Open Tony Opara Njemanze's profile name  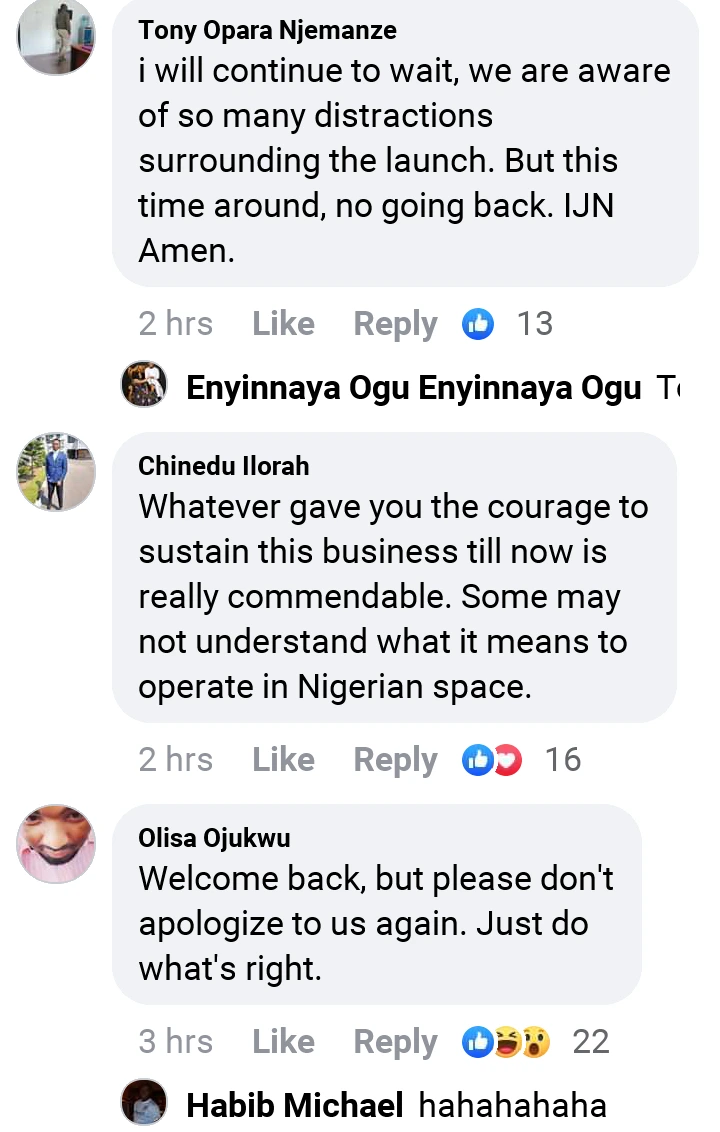pos(267,30)
